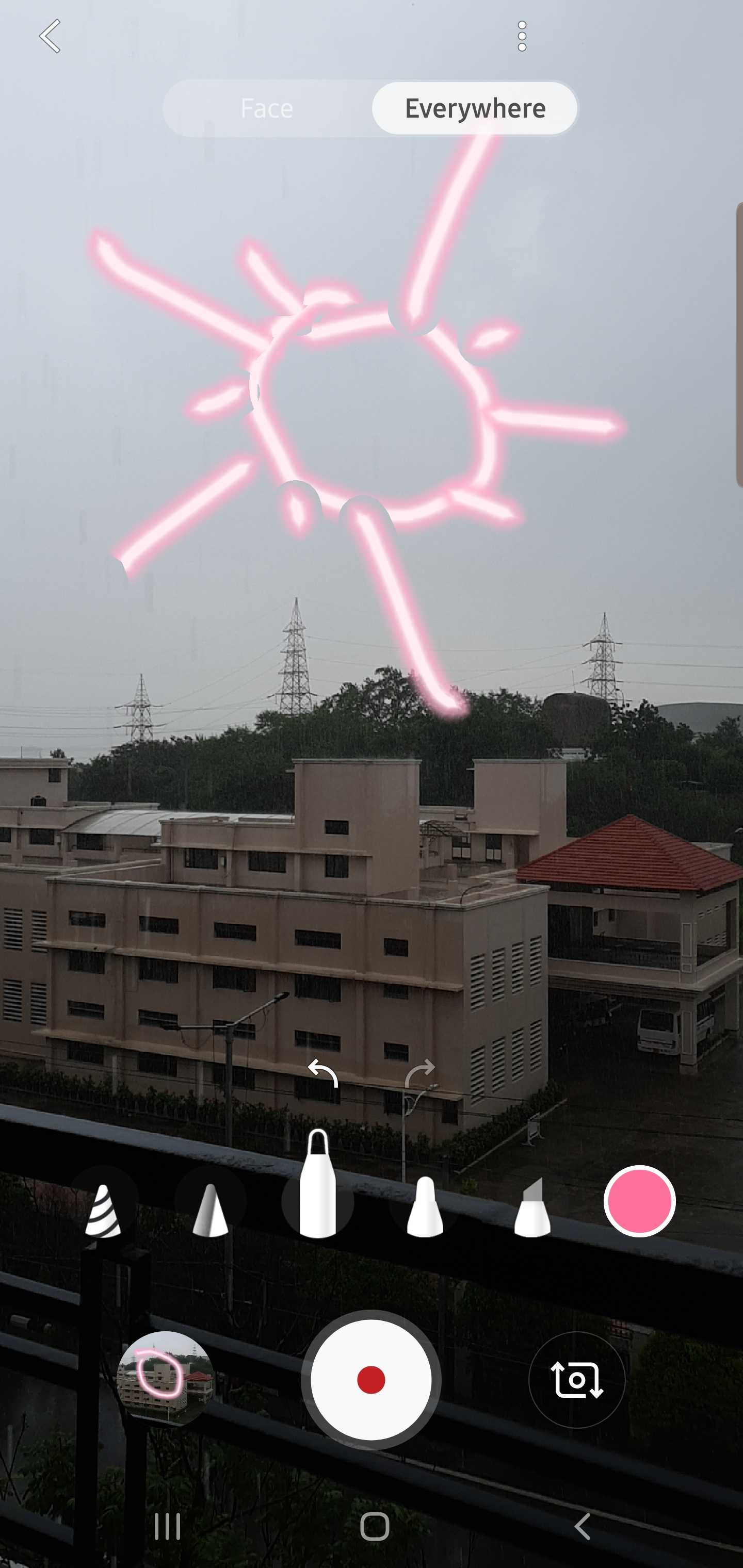Select the Everywhere drawing mode
The height and width of the screenshot is (1568, 743).
tap(474, 108)
